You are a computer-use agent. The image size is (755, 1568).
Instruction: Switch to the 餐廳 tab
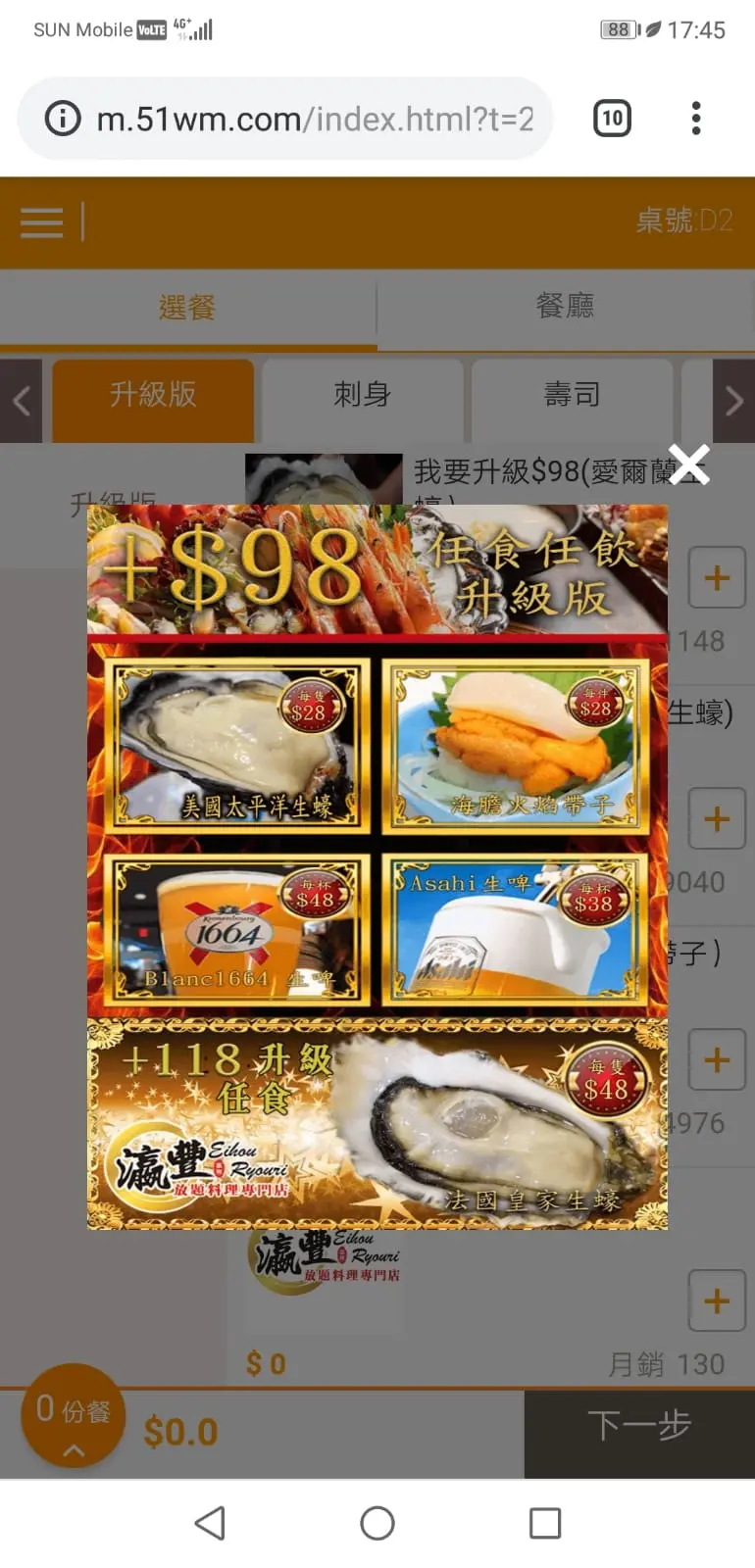(x=565, y=307)
